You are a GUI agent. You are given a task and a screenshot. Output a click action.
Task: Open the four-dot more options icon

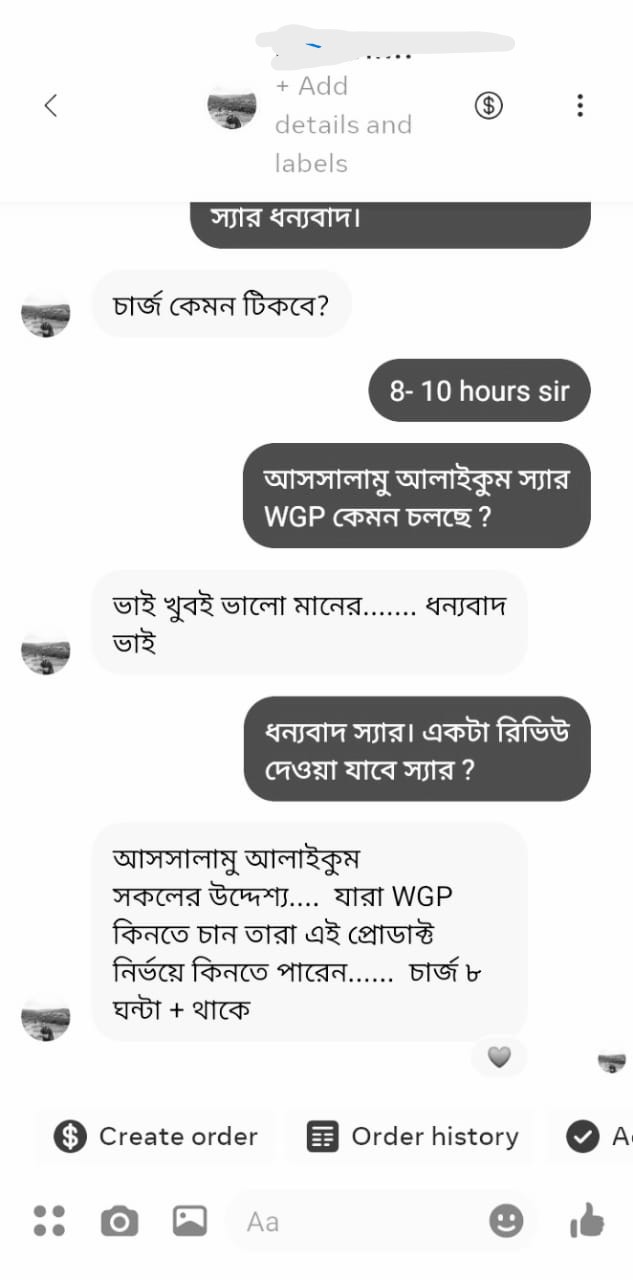(49, 1221)
